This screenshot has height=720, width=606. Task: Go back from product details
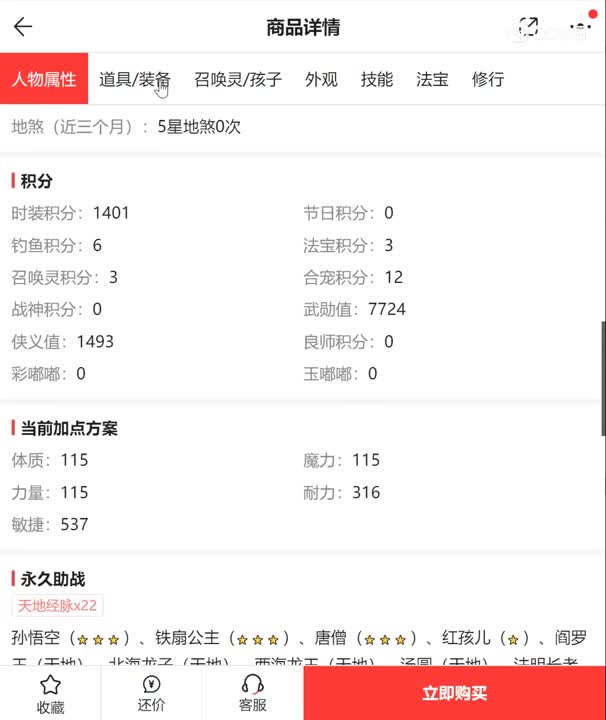tap(23, 27)
